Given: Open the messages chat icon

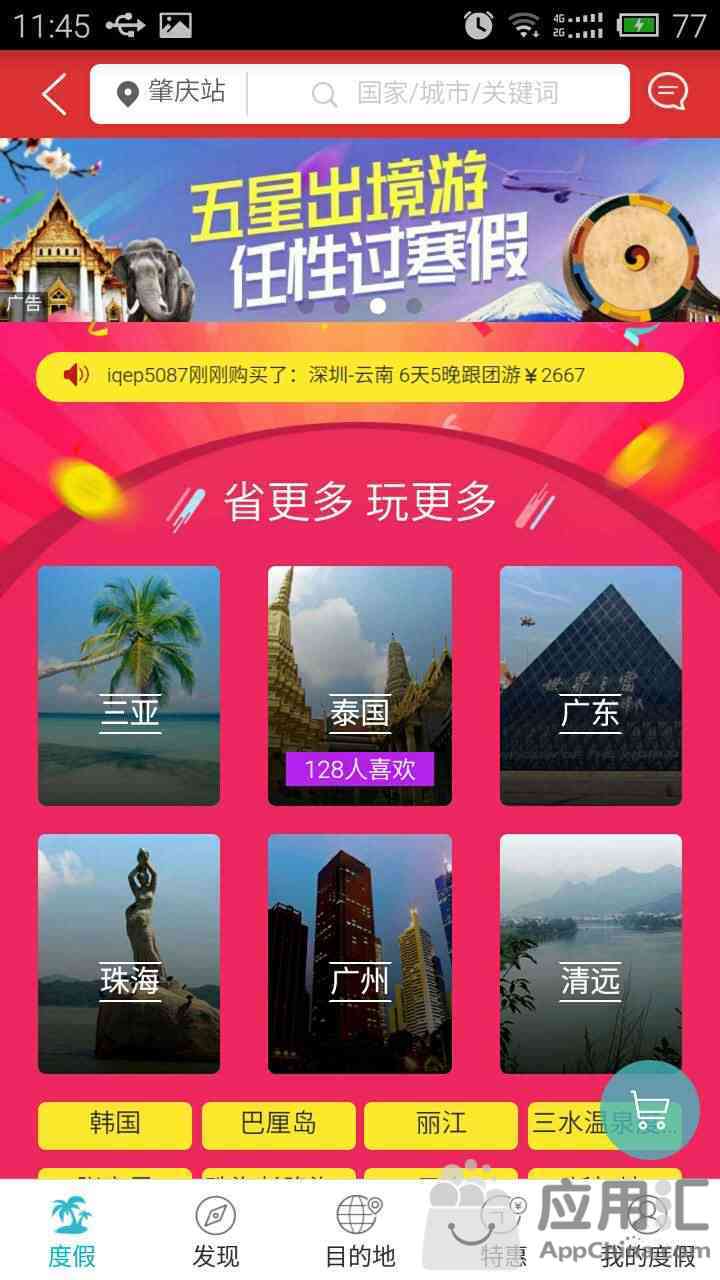Looking at the screenshot, I should pos(668,93).
